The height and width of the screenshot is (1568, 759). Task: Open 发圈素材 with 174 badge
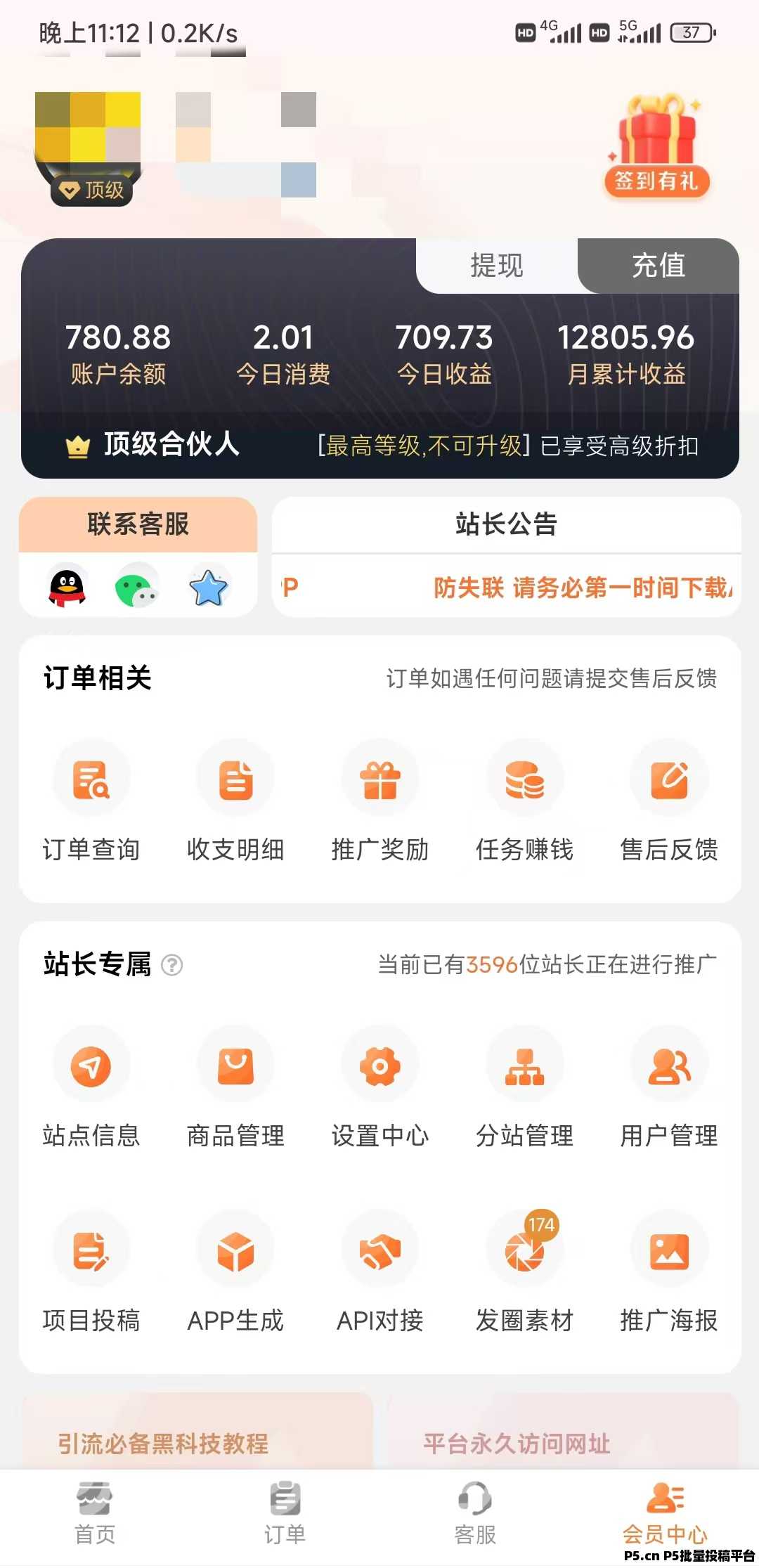click(525, 1272)
